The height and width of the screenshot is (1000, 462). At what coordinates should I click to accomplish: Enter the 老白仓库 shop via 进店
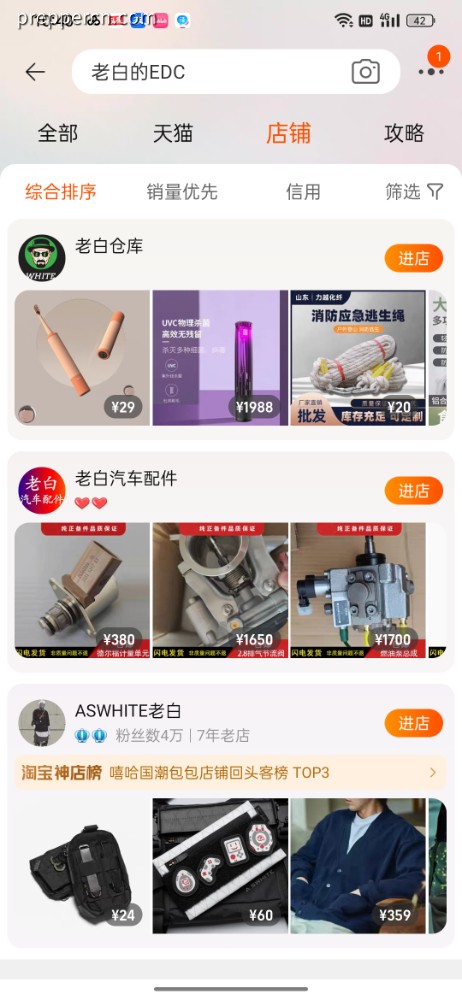click(414, 258)
